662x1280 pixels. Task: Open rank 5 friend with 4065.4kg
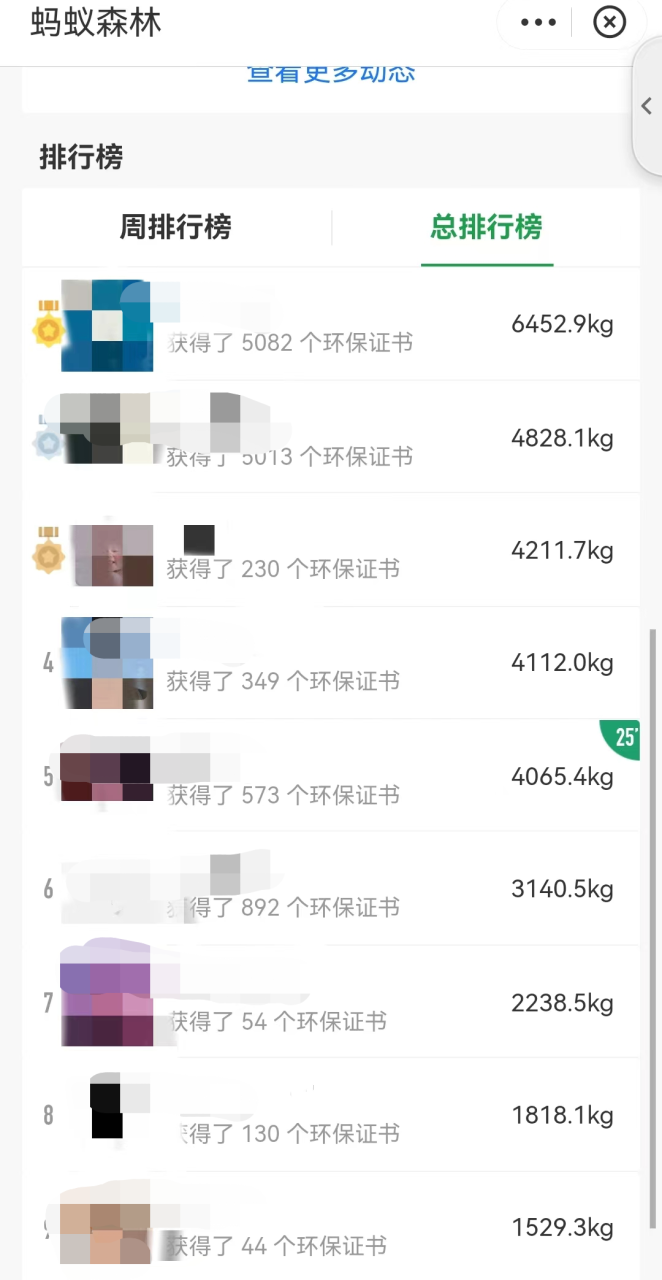(x=330, y=776)
